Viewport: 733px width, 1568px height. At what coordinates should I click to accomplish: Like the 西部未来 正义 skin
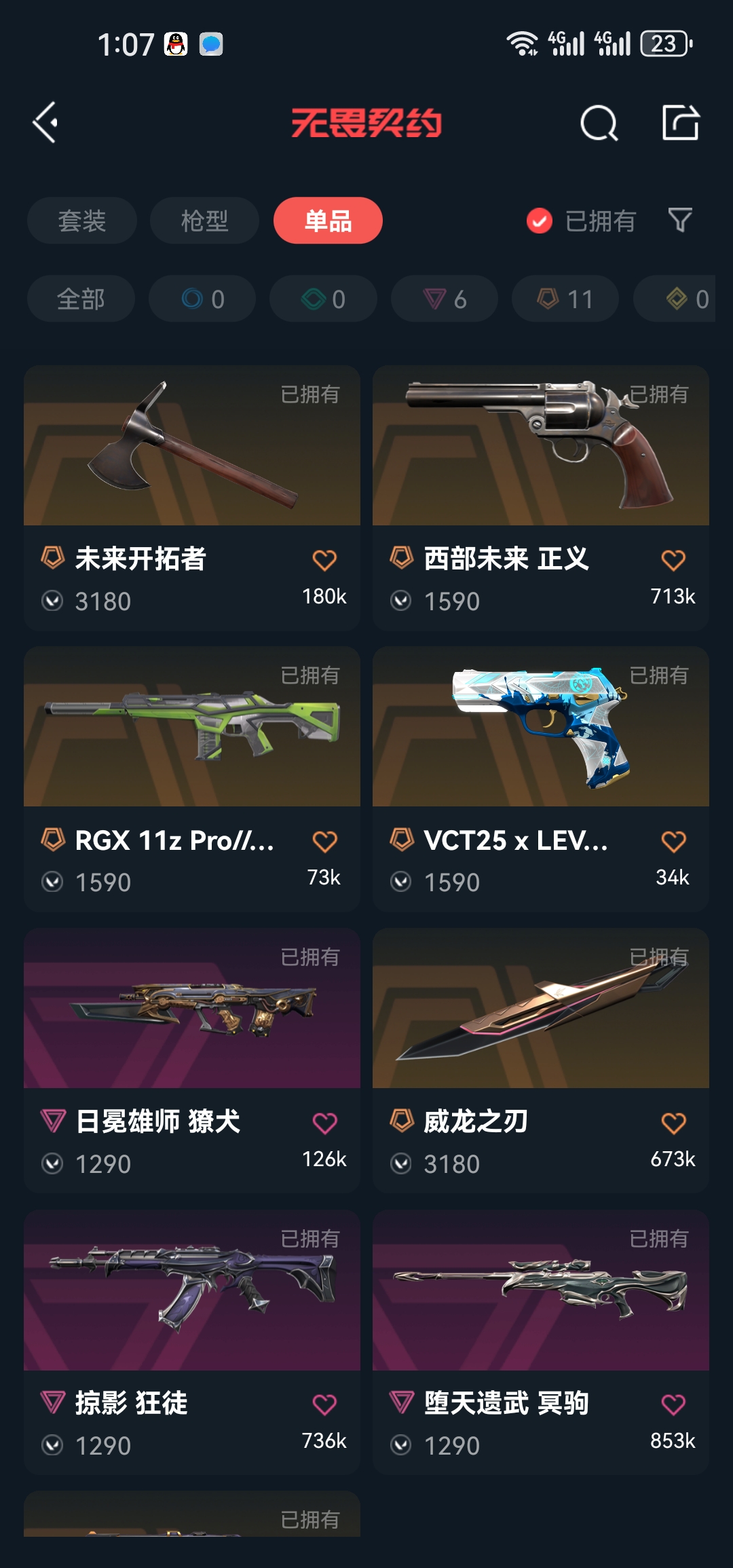click(x=673, y=560)
